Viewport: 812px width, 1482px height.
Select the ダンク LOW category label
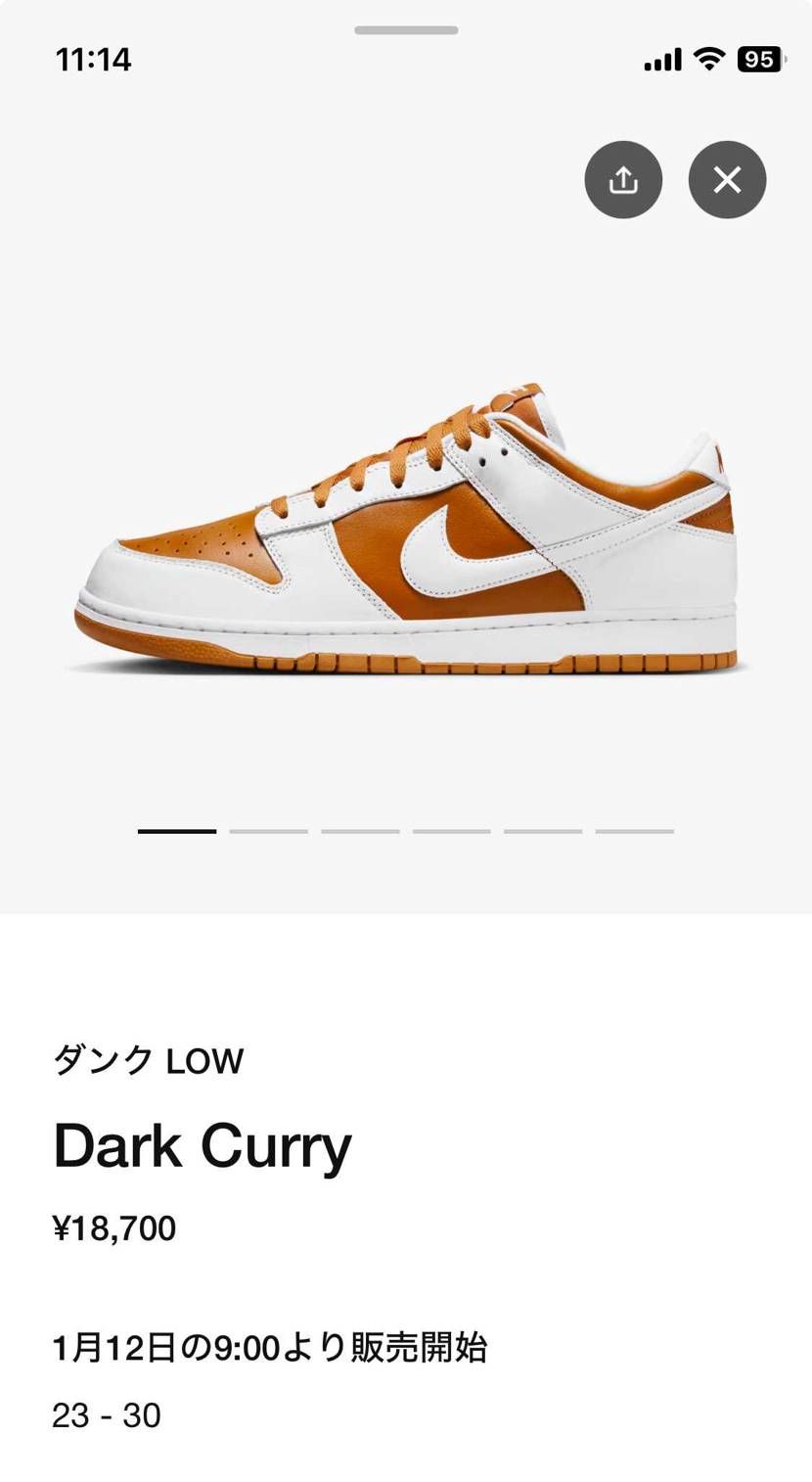pos(147,1060)
